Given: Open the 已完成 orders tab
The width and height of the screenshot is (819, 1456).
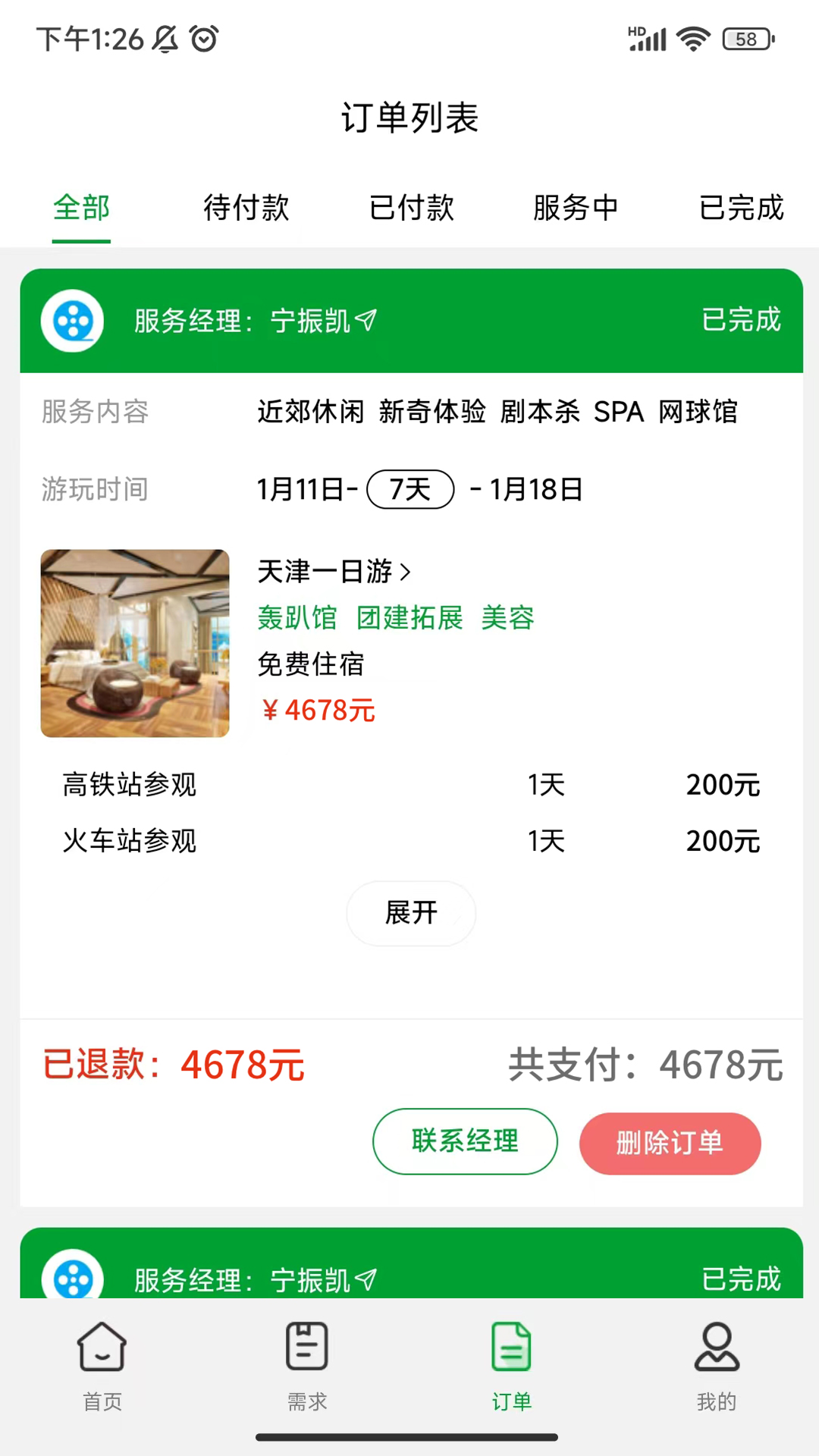Looking at the screenshot, I should pyautogui.click(x=741, y=209).
